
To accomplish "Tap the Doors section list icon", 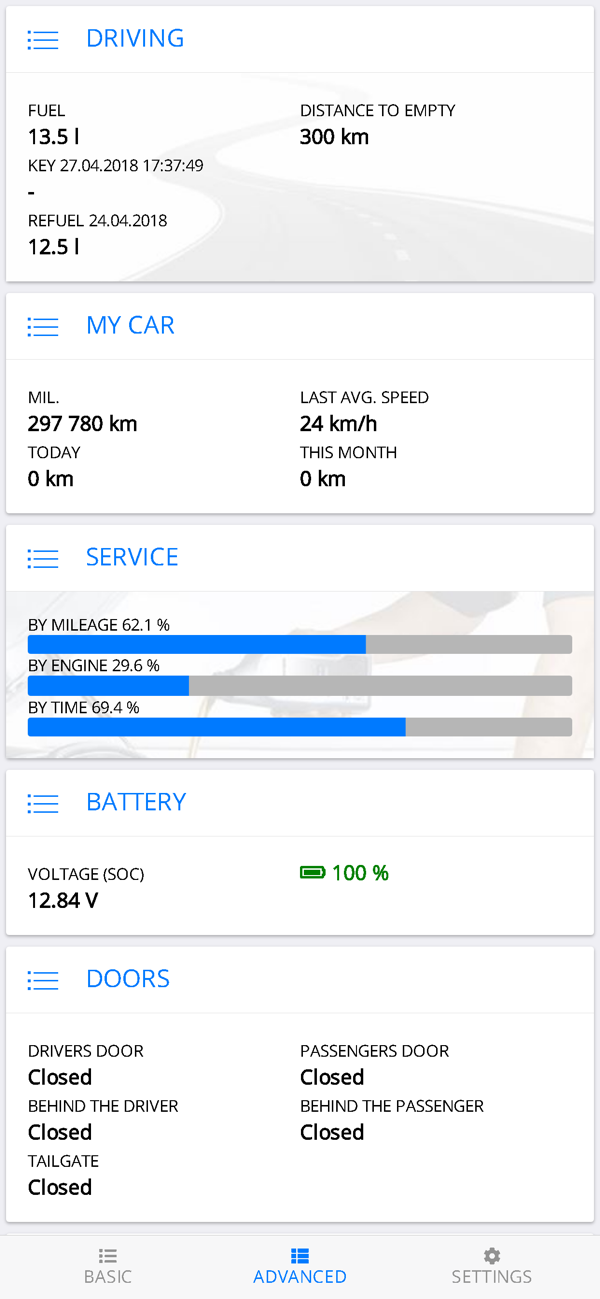I will (x=43, y=980).
